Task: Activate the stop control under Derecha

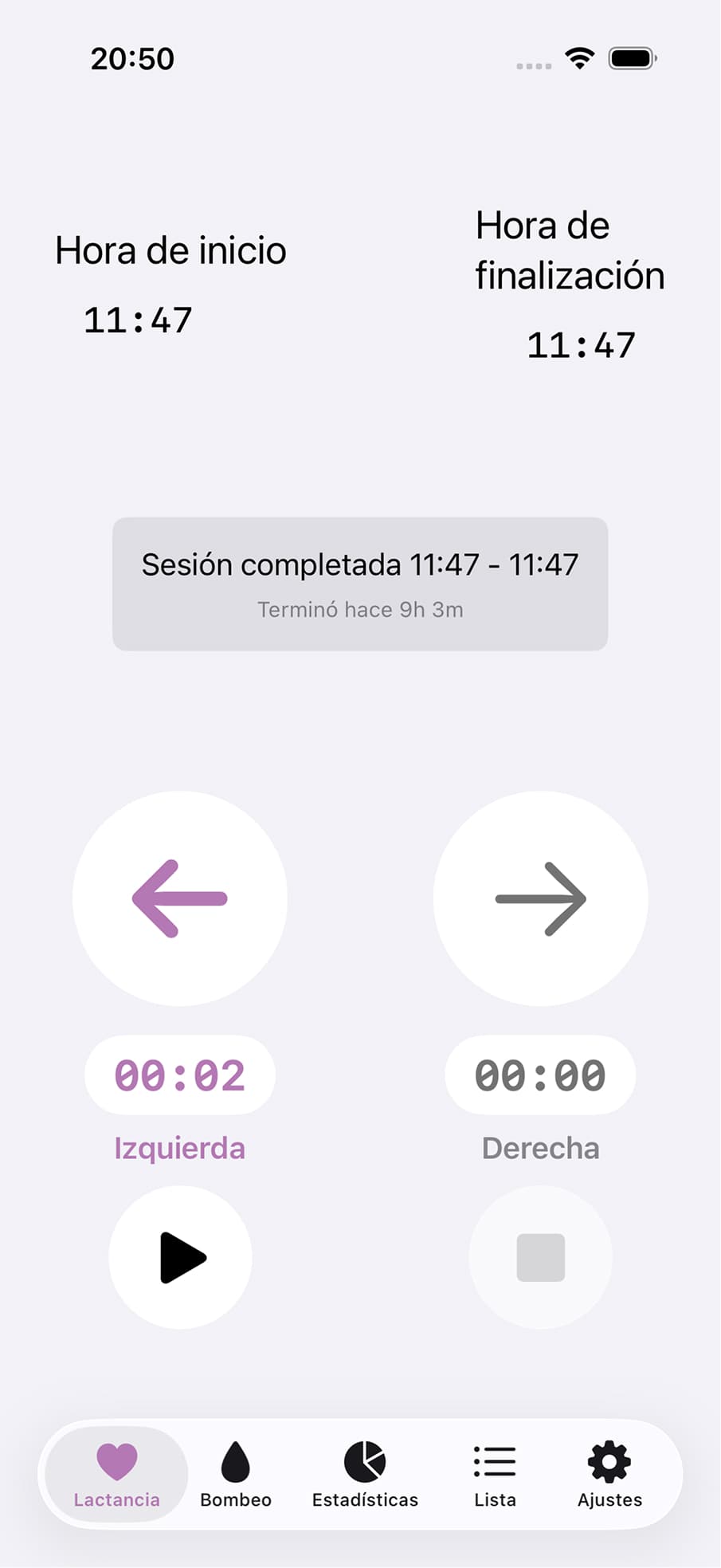Action: point(540,1256)
